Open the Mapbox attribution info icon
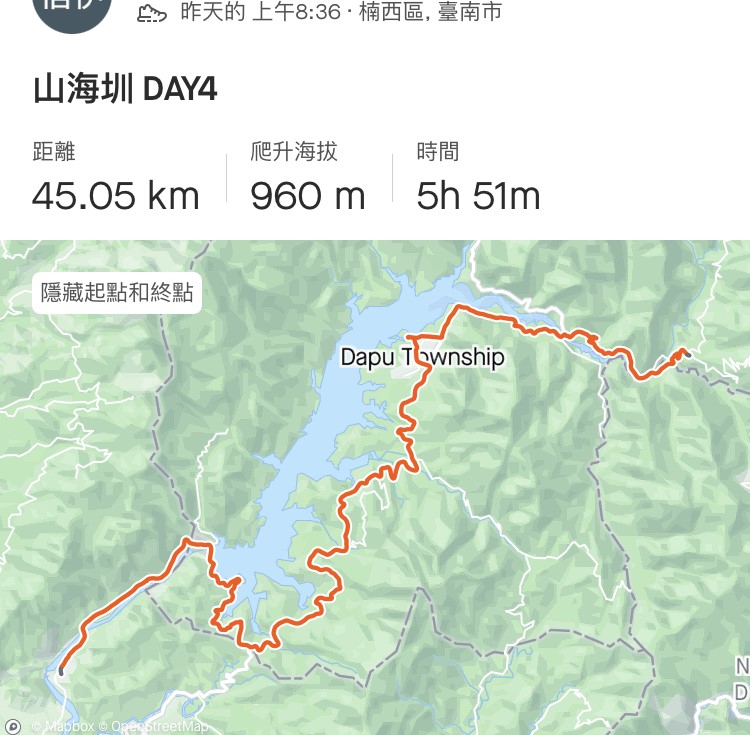This screenshot has width=750, height=735. coord(13,726)
